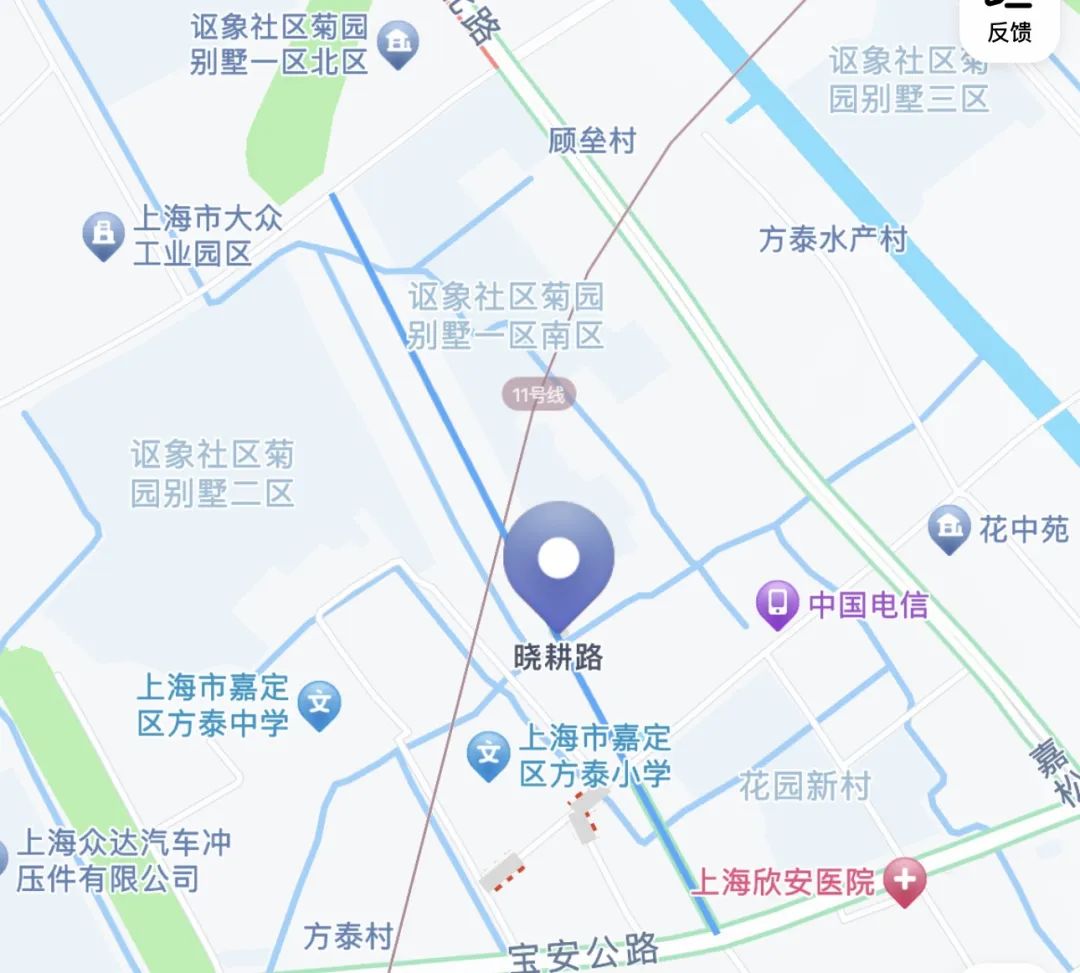This screenshot has width=1080, height=973.
Task: Open the 花中苑 residence marker
Action: pyautogui.click(x=948, y=529)
